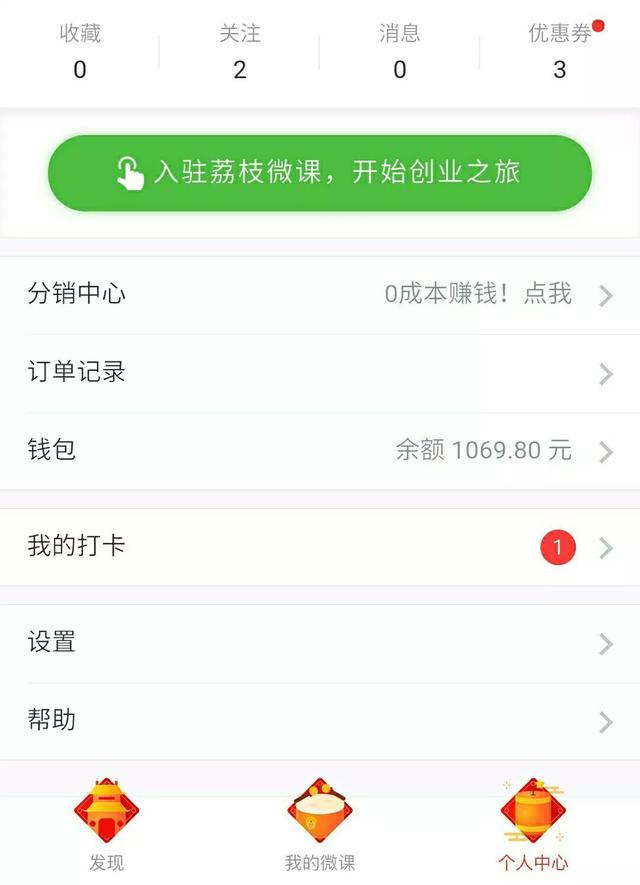View the 关注 following list
Screen dimensions: 640x885
point(240,51)
